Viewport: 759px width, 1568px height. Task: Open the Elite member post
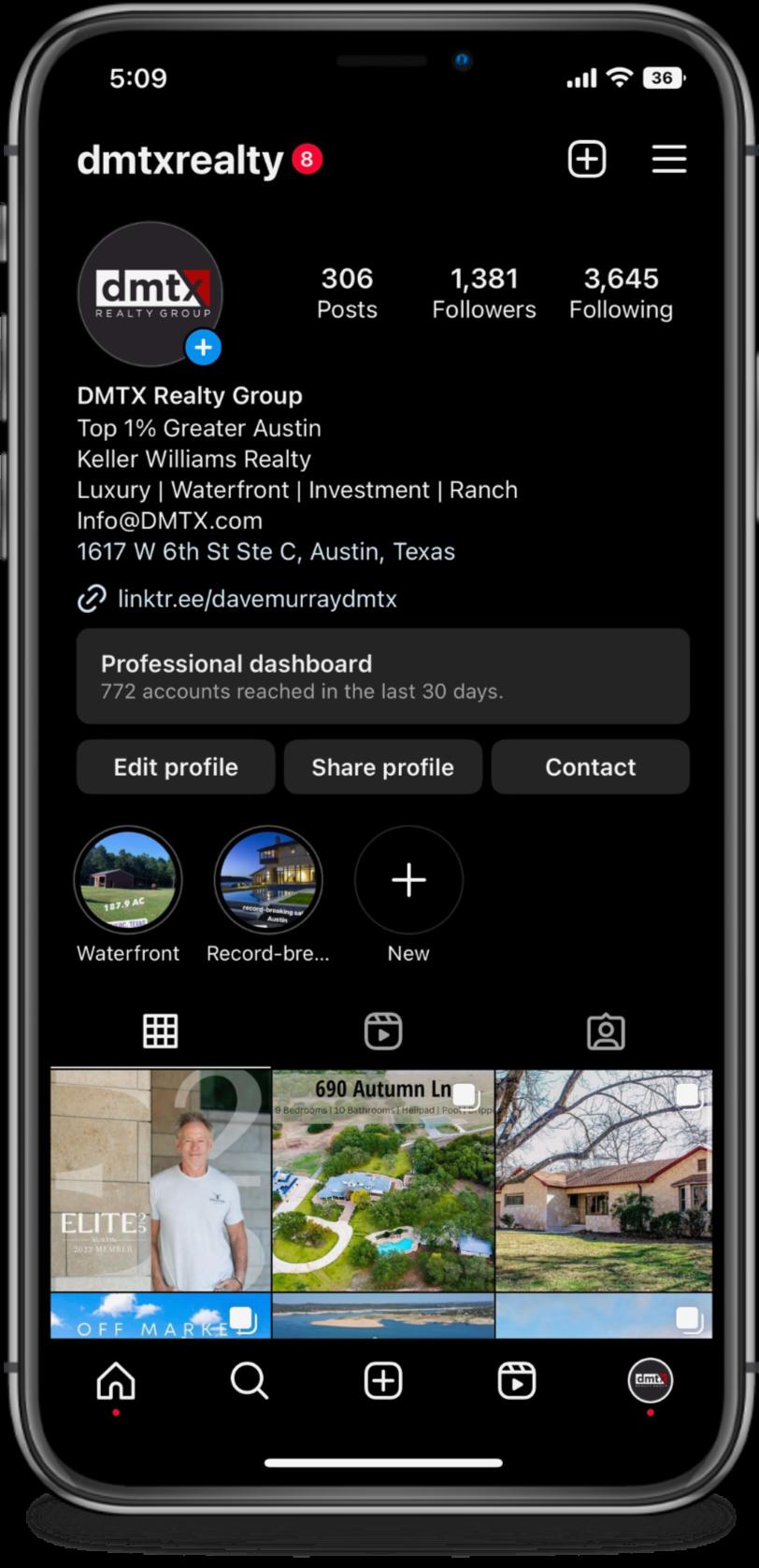pos(161,1181)
